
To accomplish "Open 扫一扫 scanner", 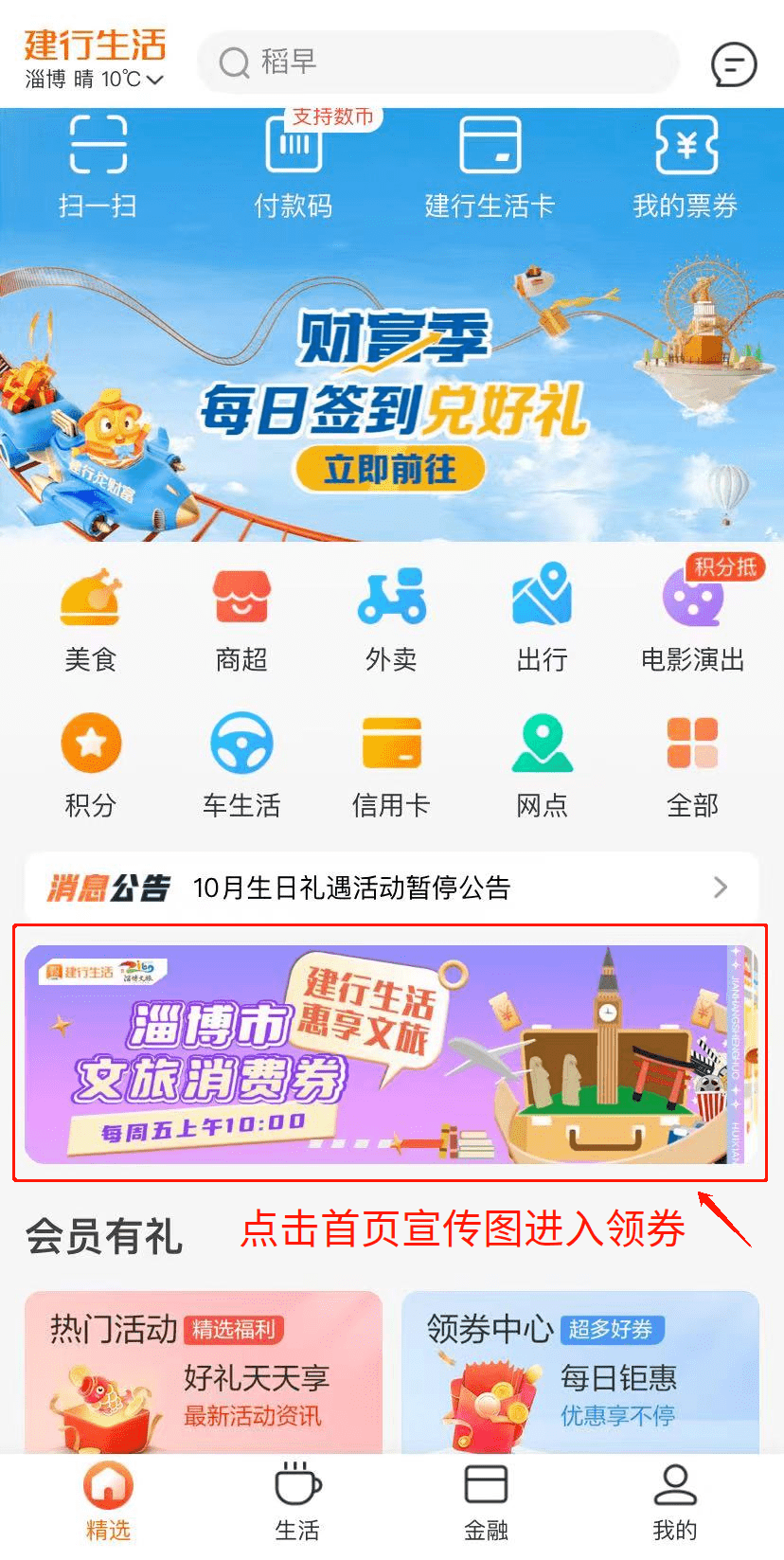I will [98, 167].
